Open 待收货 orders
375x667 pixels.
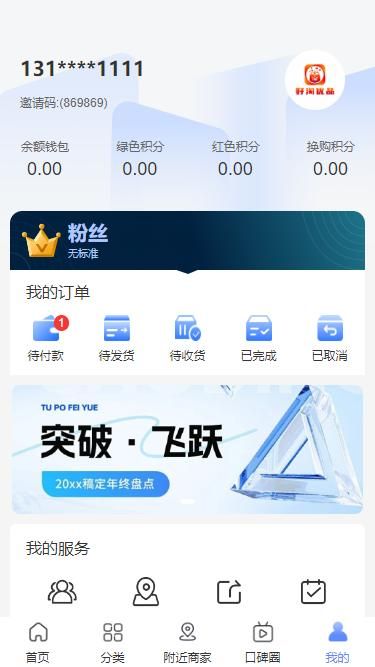click(188, 339)
